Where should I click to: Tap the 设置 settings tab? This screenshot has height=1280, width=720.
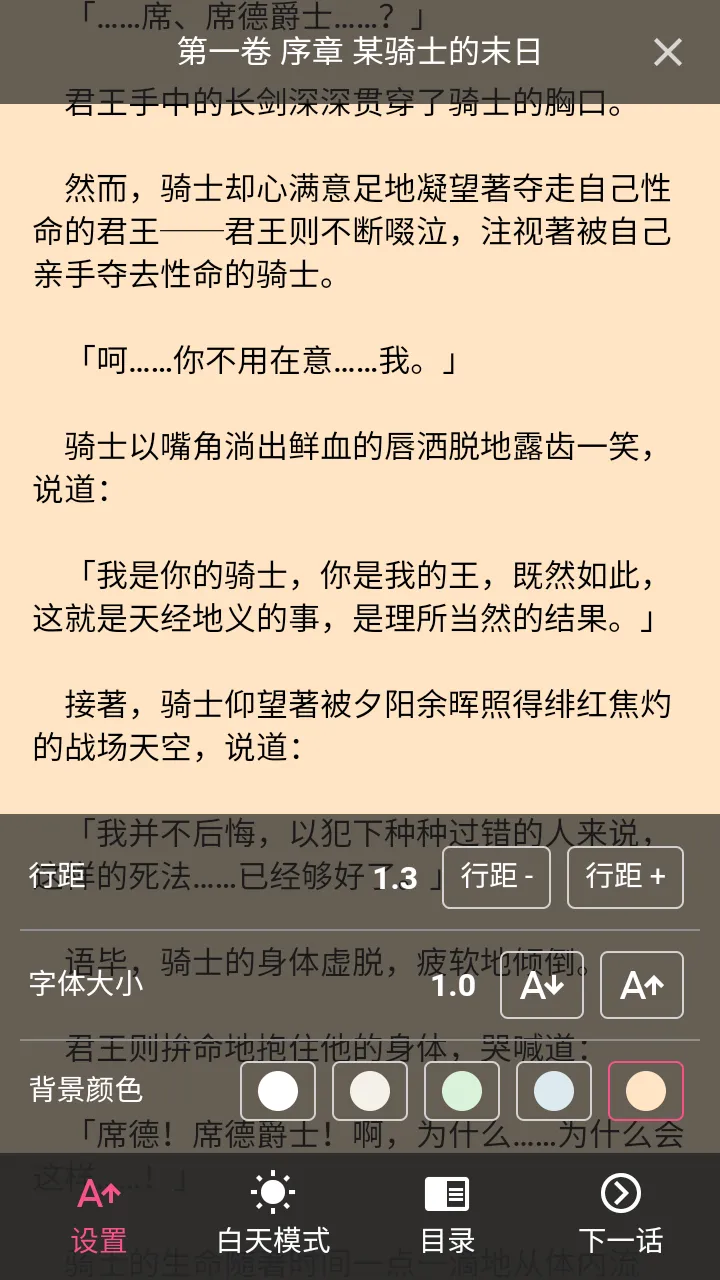point(99,1216)
